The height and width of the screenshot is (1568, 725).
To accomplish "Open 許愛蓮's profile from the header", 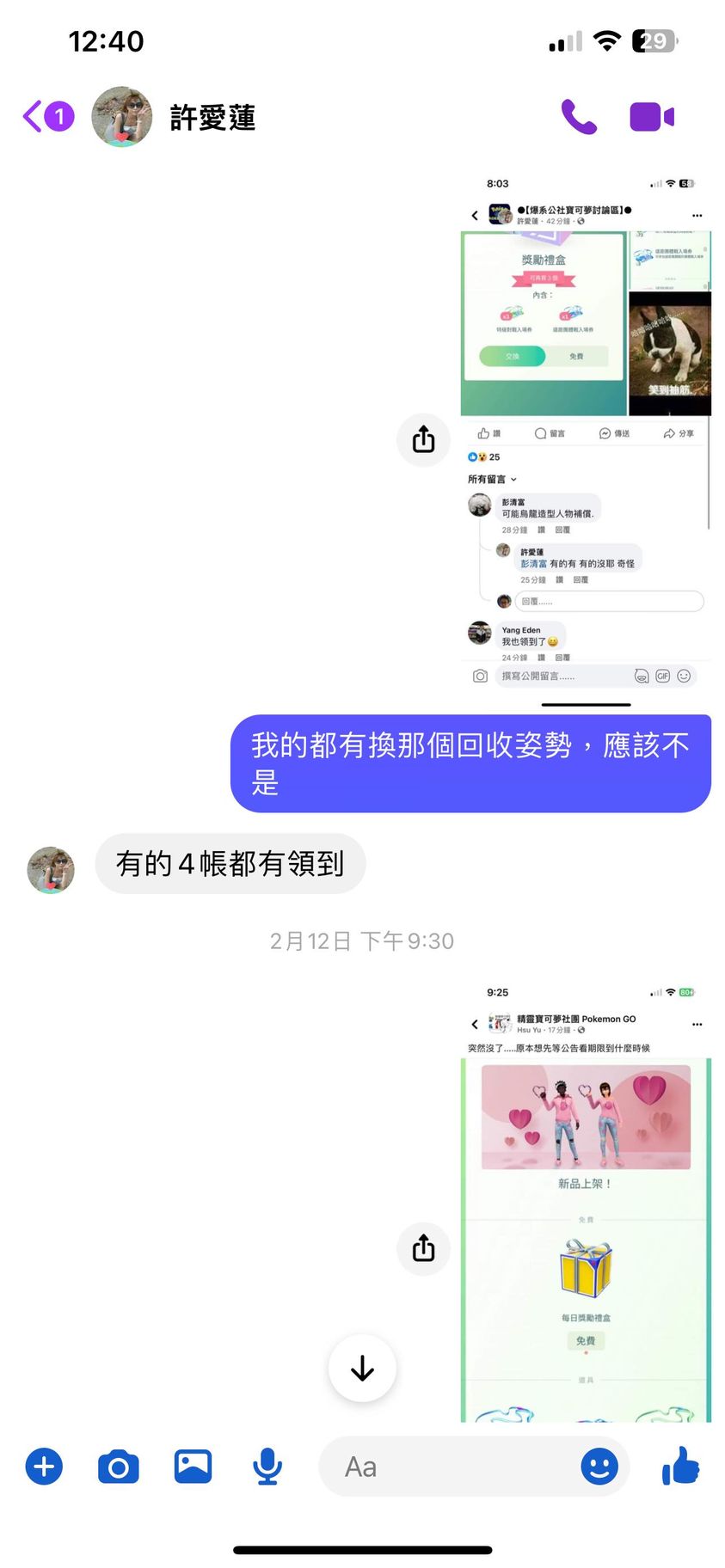I will point(212,118).
